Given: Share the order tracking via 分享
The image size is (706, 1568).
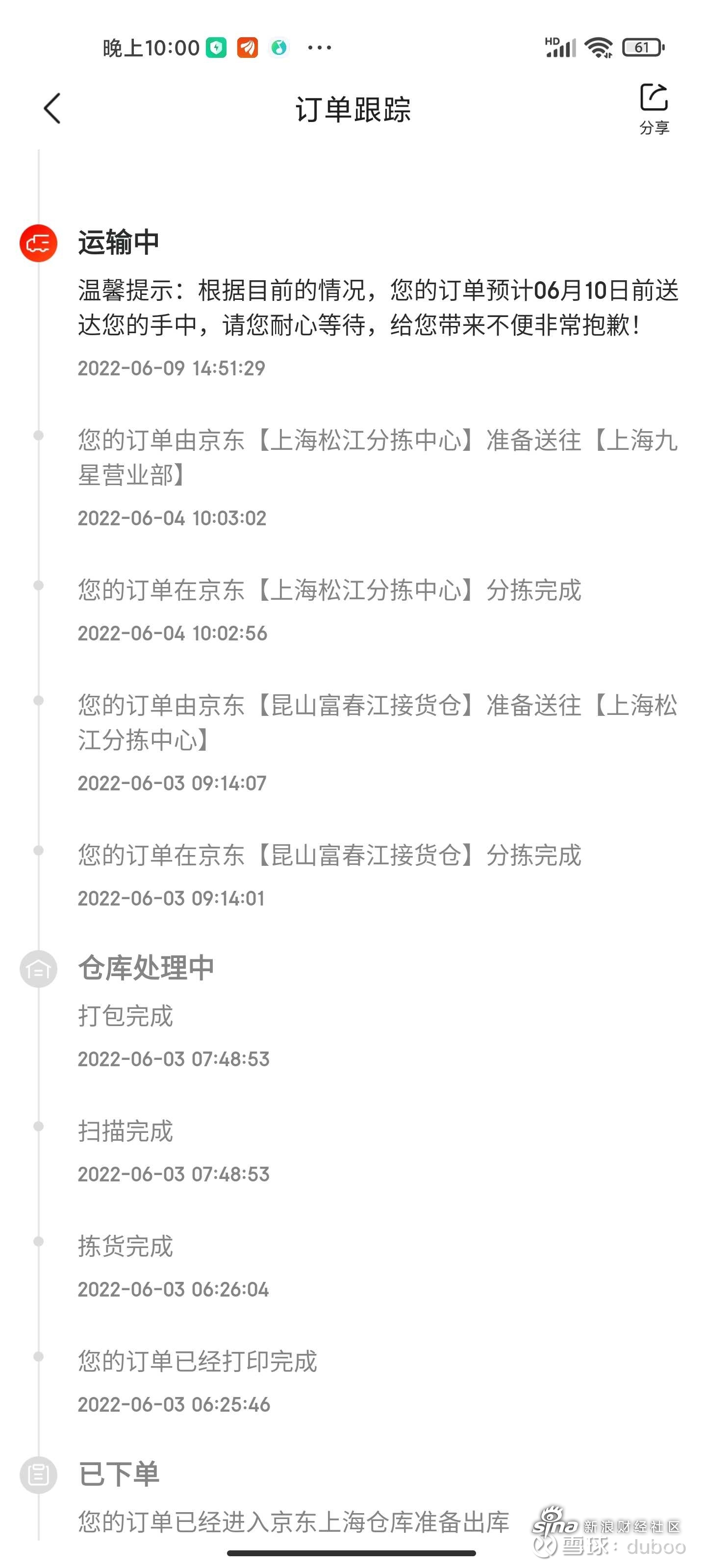Looking at the screenshot, I should click(654, 109).
